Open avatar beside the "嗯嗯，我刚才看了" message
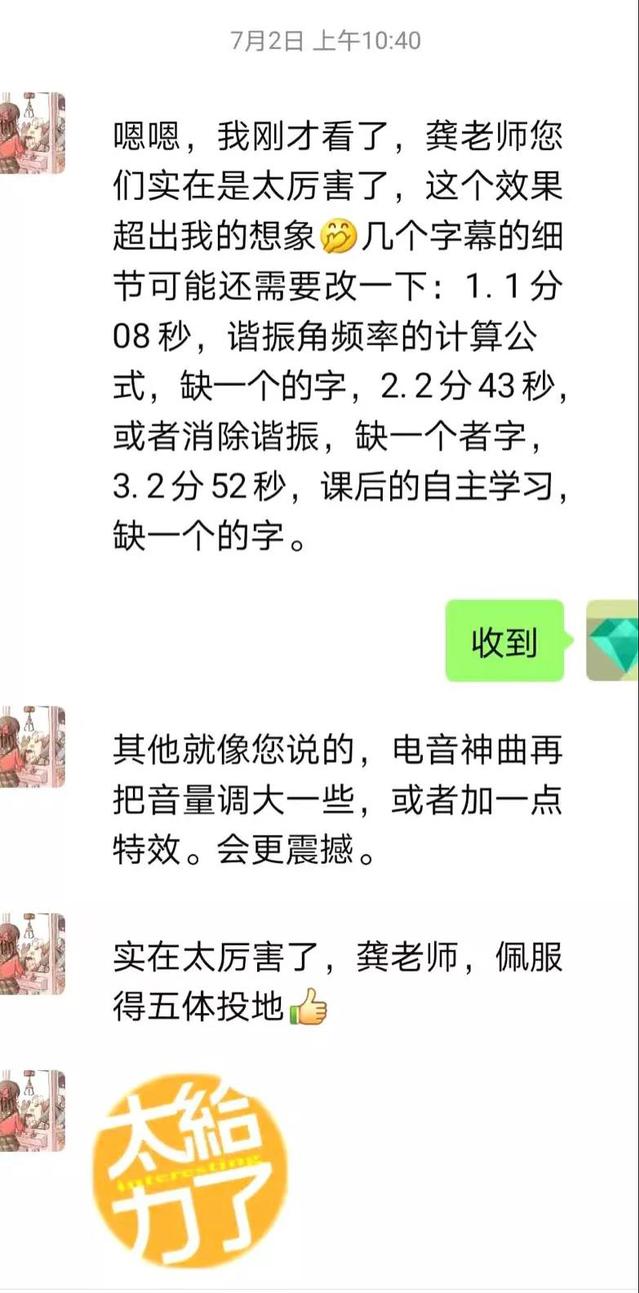The width and height of the screenshot is (639, 1293). point(32,133)
